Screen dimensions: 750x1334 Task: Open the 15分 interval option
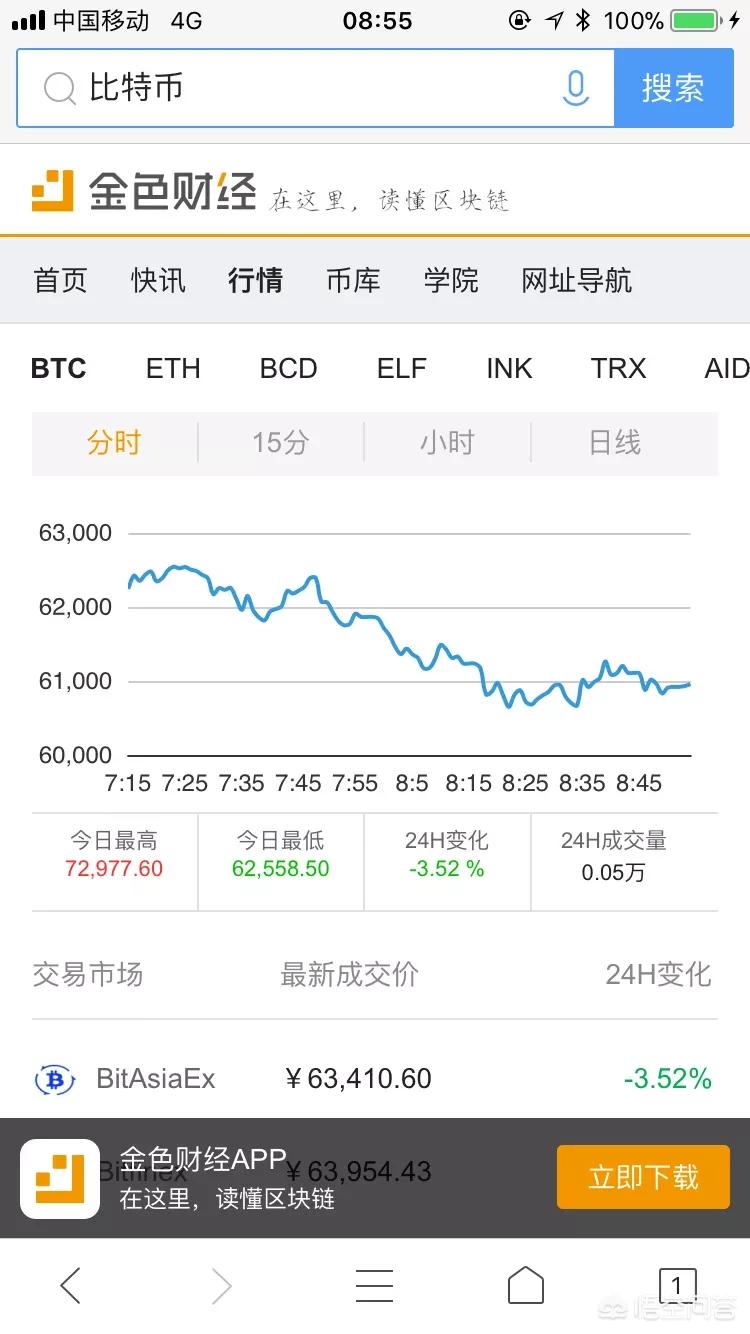click(280, 443)
